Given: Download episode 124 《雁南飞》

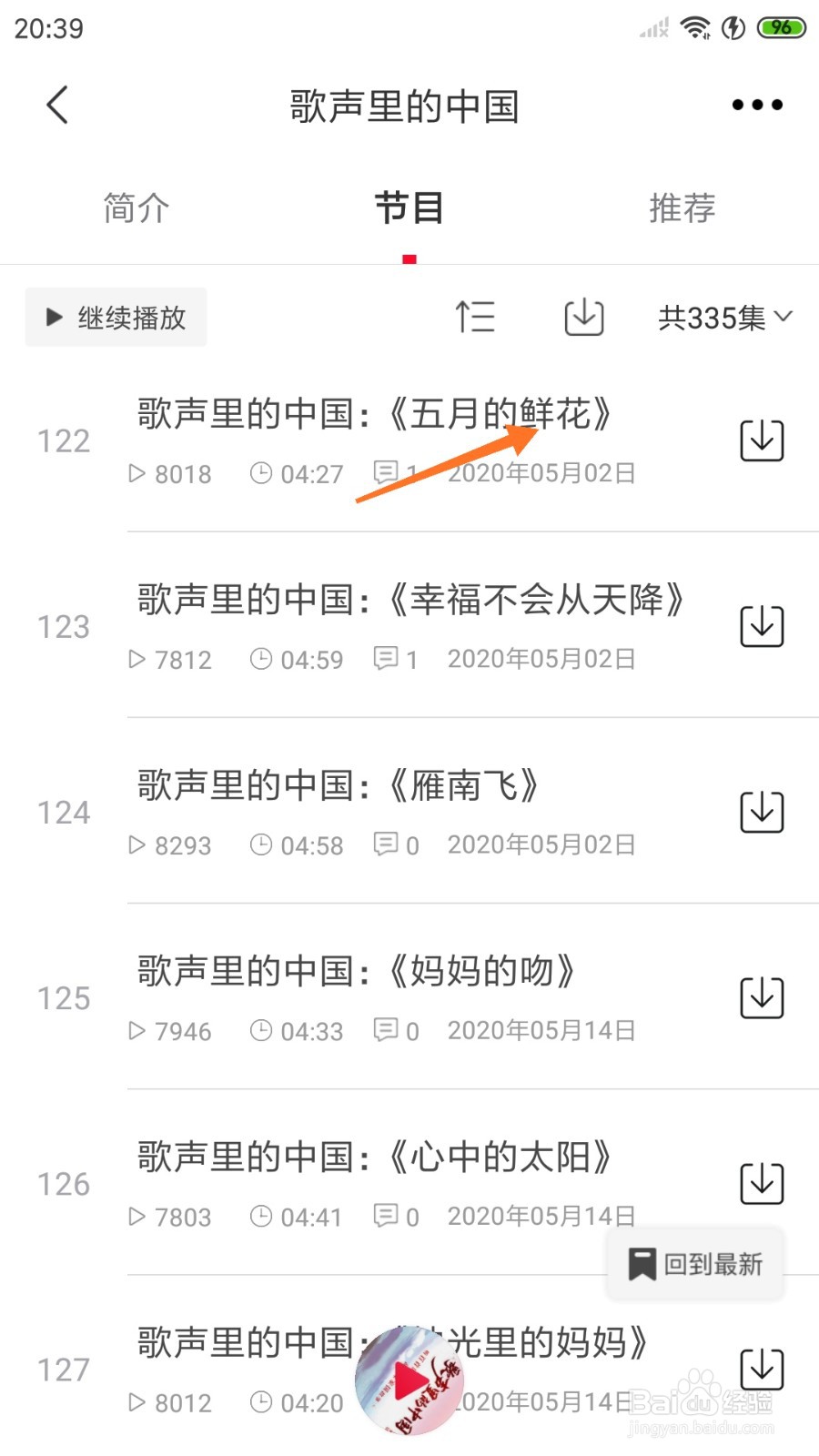Looking at the screenshot, I should (763, 811).
